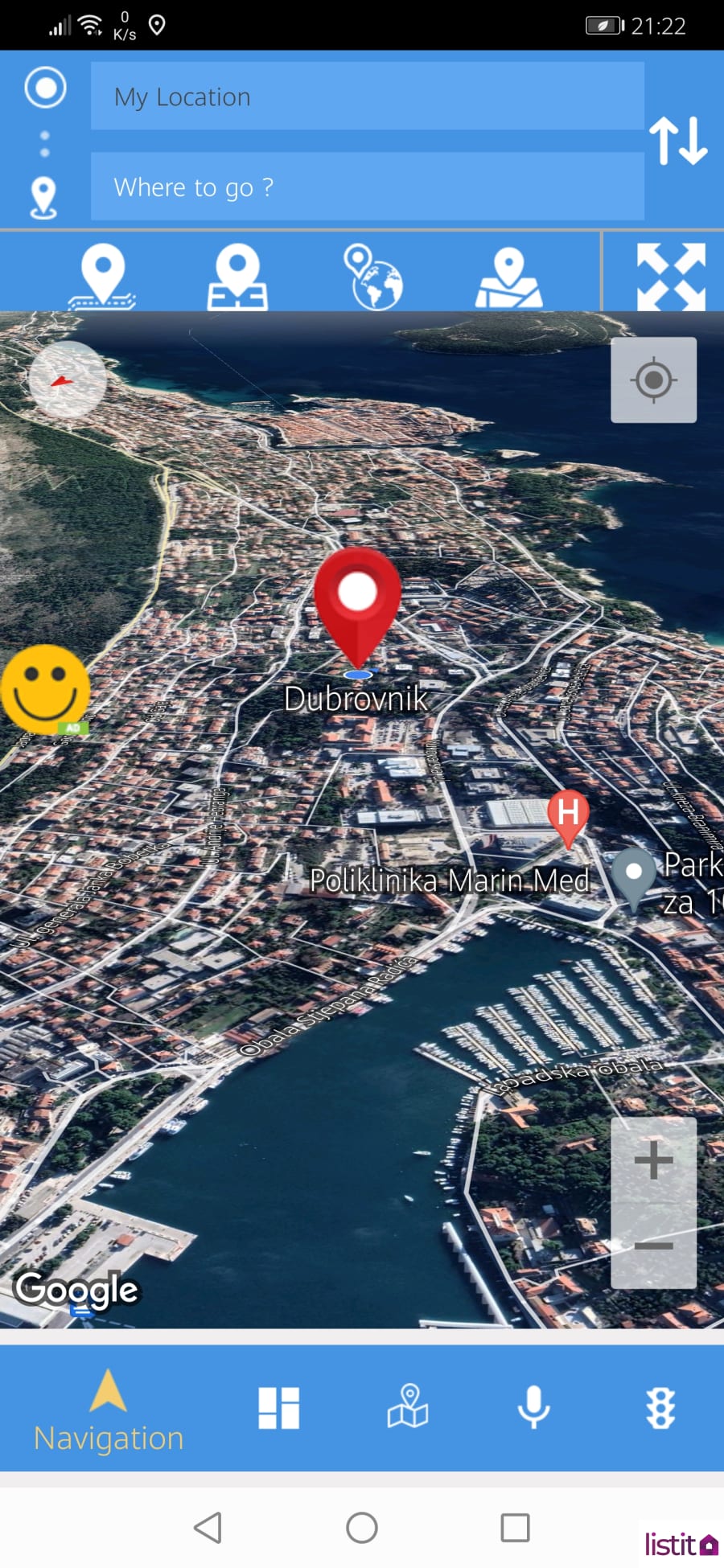This screenshot has height=1568, width=724.
Task: Reset map orientation using the compass
Action: click(x=67, y=379)
